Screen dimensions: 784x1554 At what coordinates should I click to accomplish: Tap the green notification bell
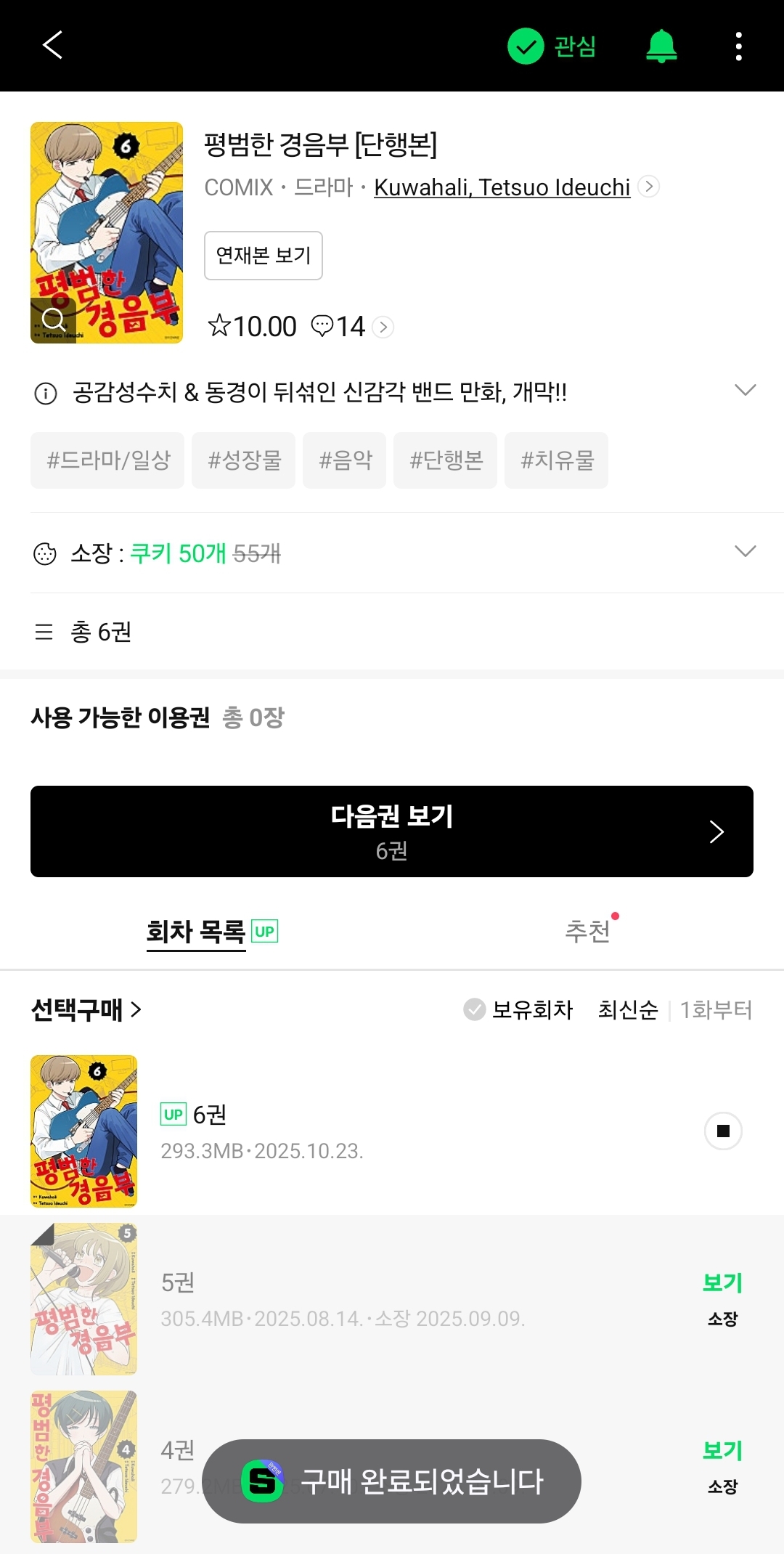click(x=661, y=46)
